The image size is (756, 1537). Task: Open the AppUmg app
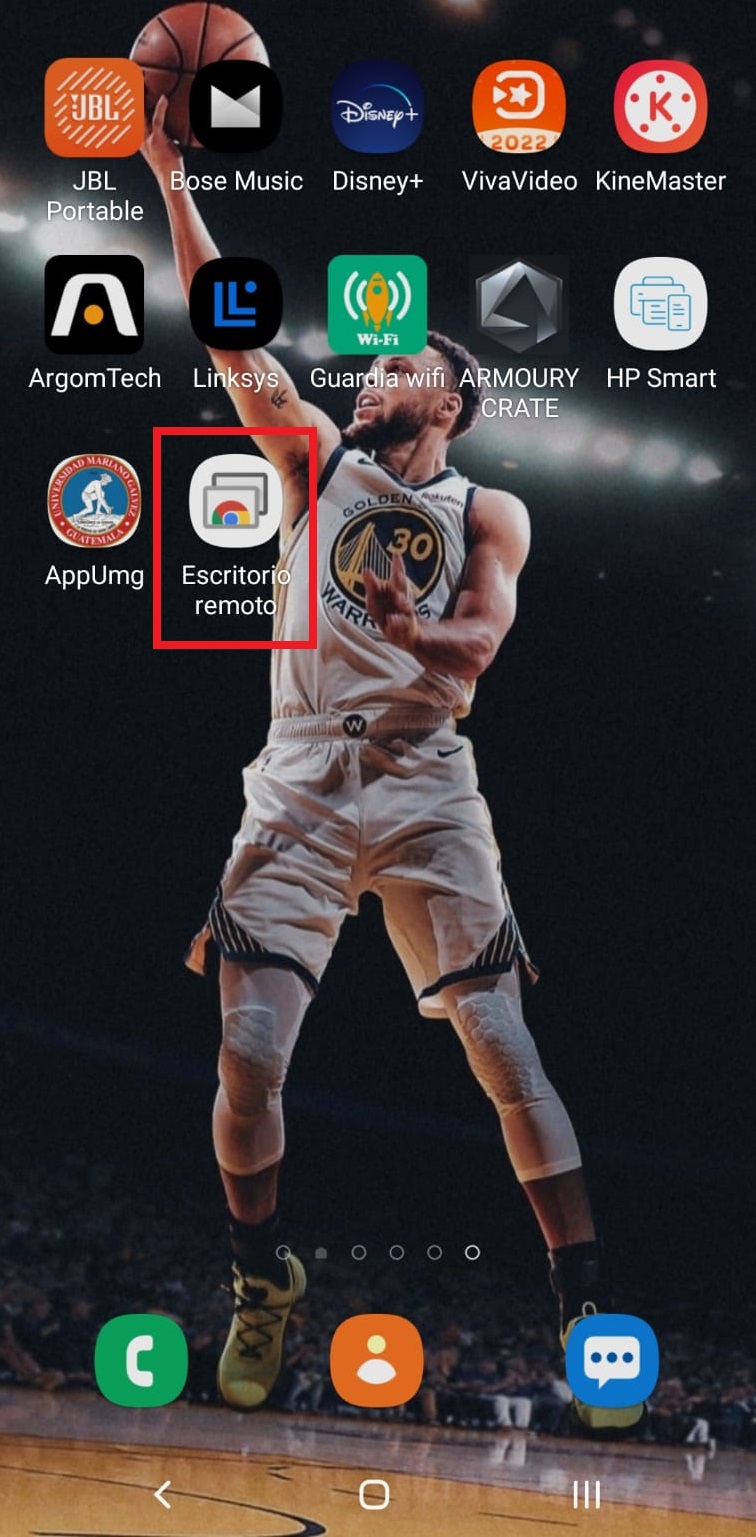[x=94, y=501]
